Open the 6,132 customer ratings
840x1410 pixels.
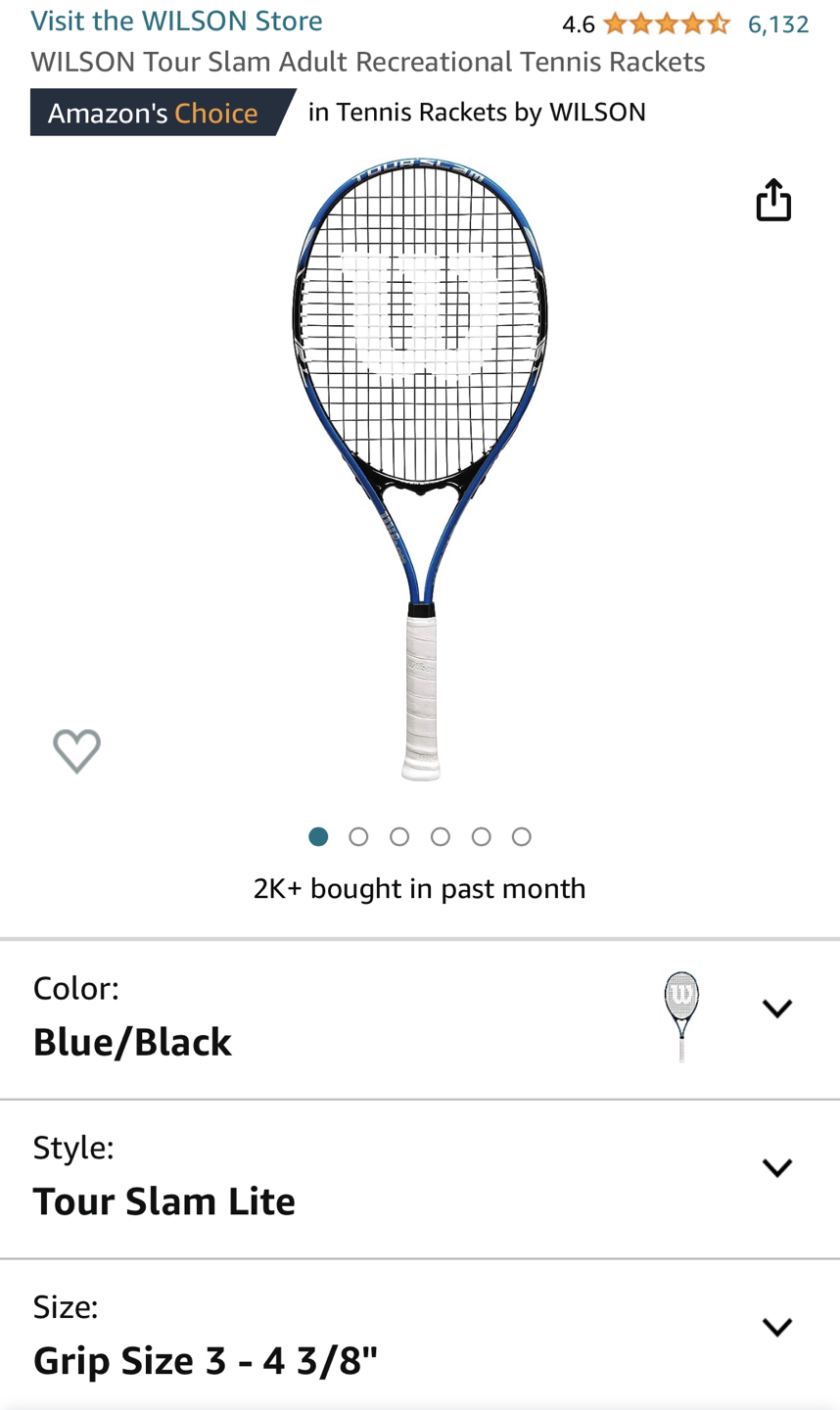pos(777,23)
